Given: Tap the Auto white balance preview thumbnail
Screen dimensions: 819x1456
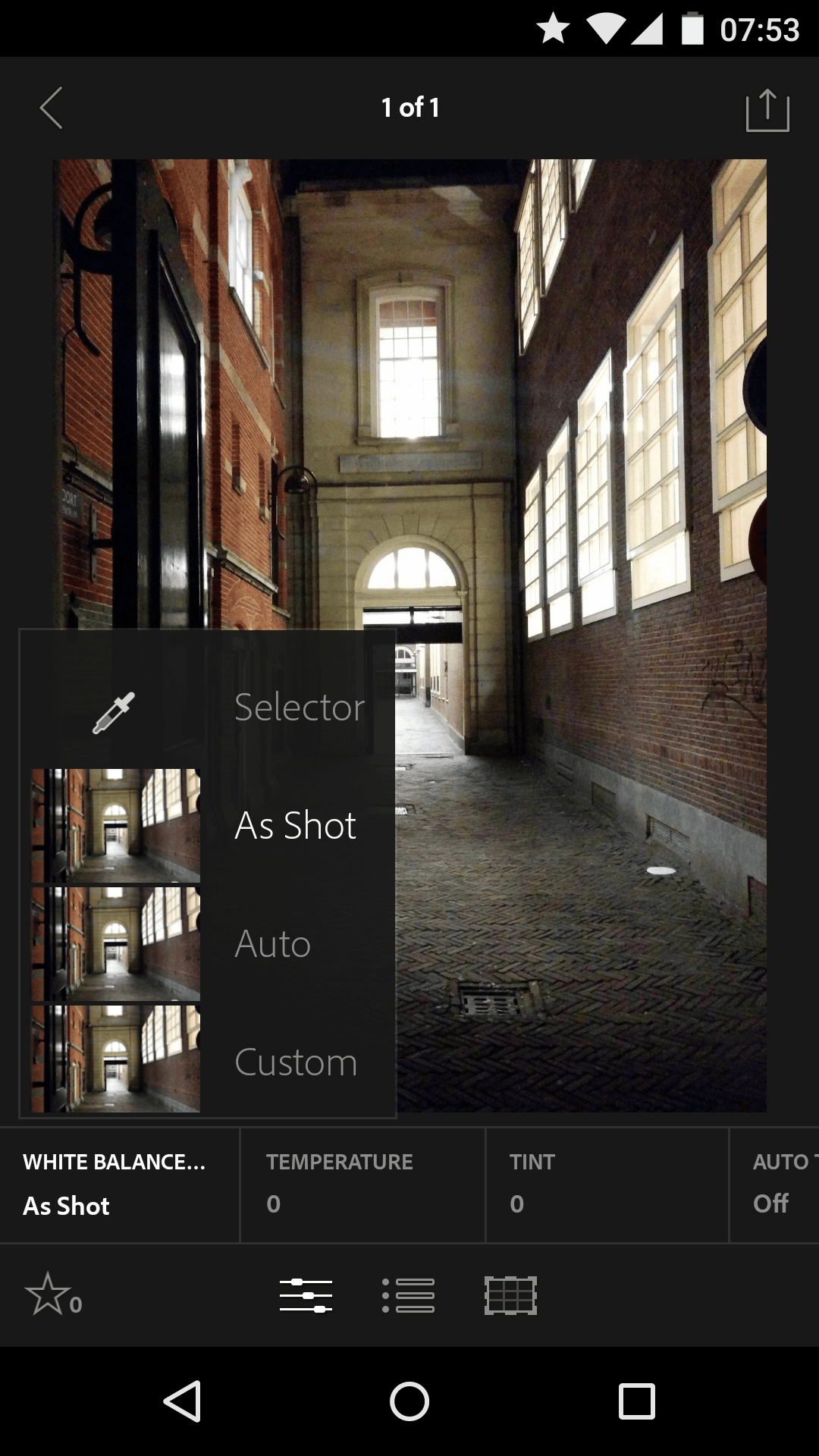Looking at the screenshot, I should [114, 943].
